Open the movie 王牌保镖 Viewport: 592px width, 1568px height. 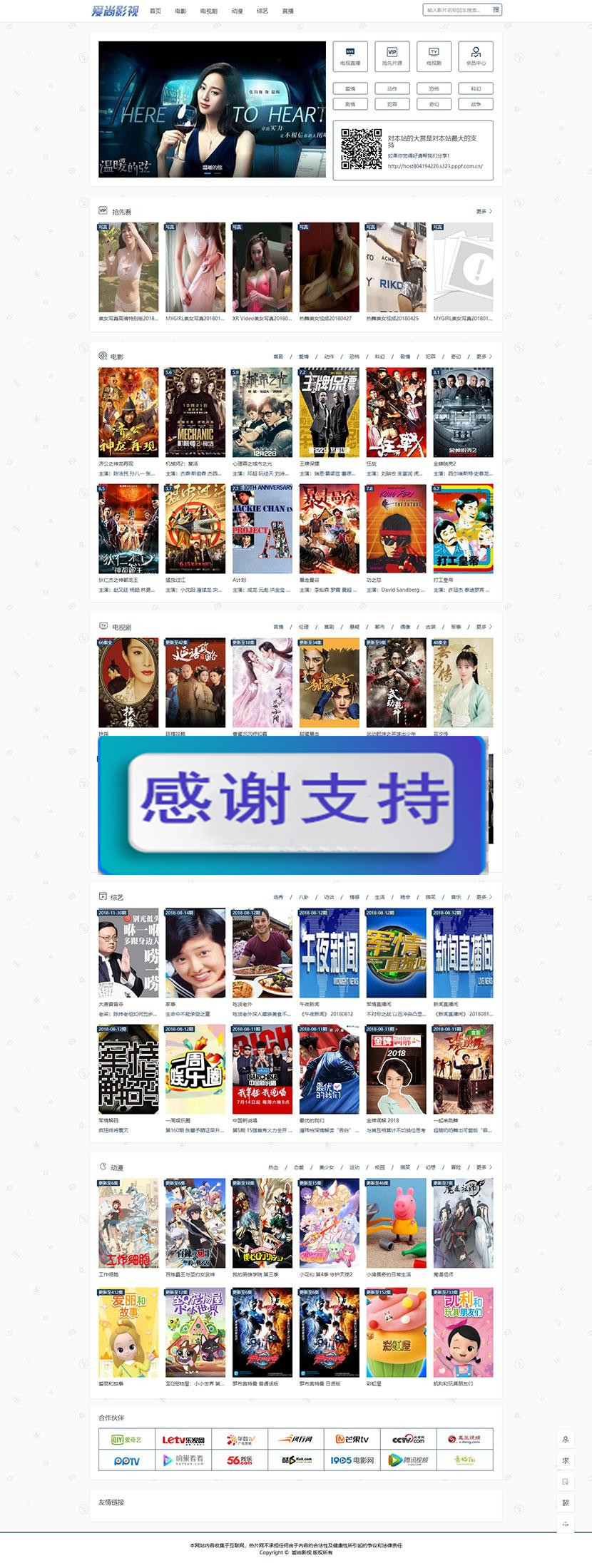[329, 414]
